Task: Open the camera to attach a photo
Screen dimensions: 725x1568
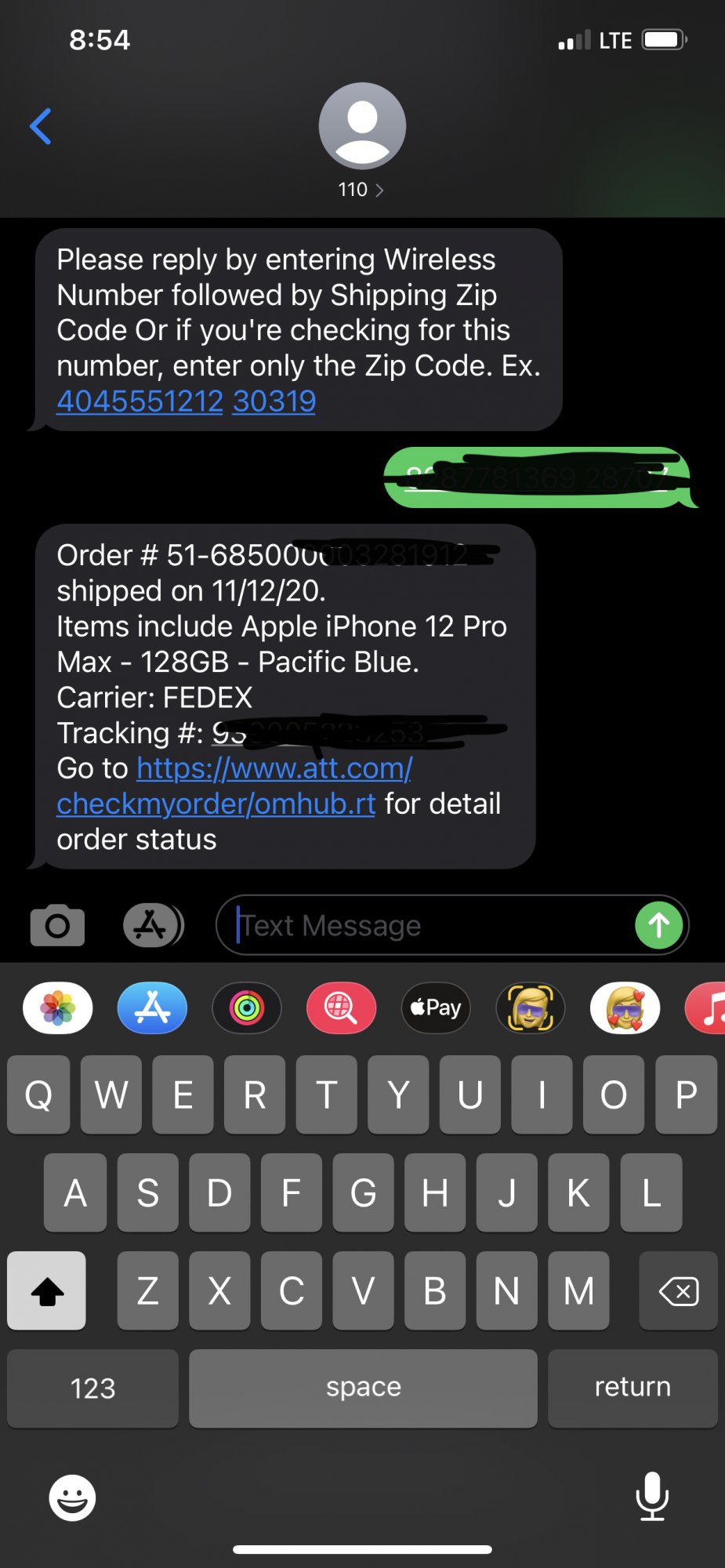Action: pyautogui.click(x=57, y=926)
